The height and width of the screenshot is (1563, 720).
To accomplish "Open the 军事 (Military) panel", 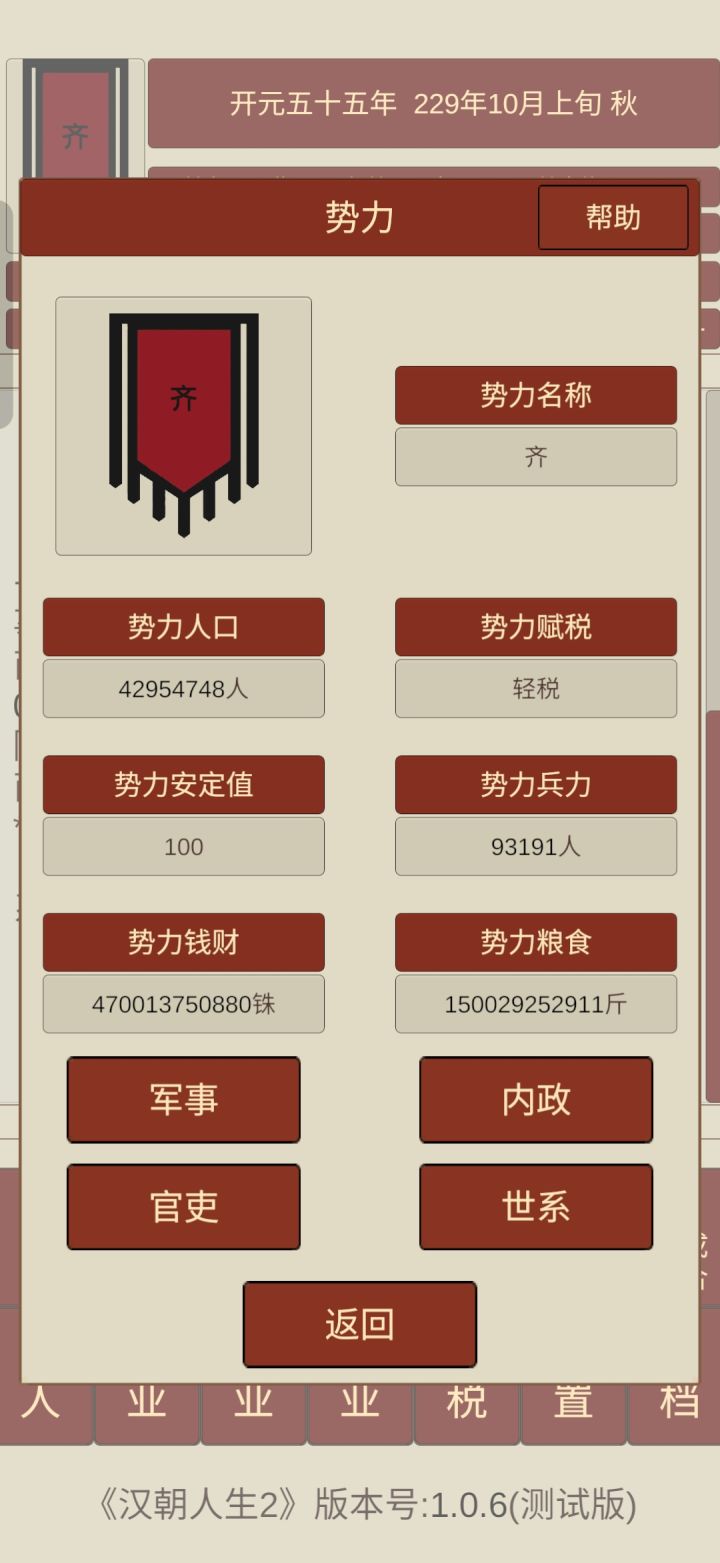I will 183,1100.
